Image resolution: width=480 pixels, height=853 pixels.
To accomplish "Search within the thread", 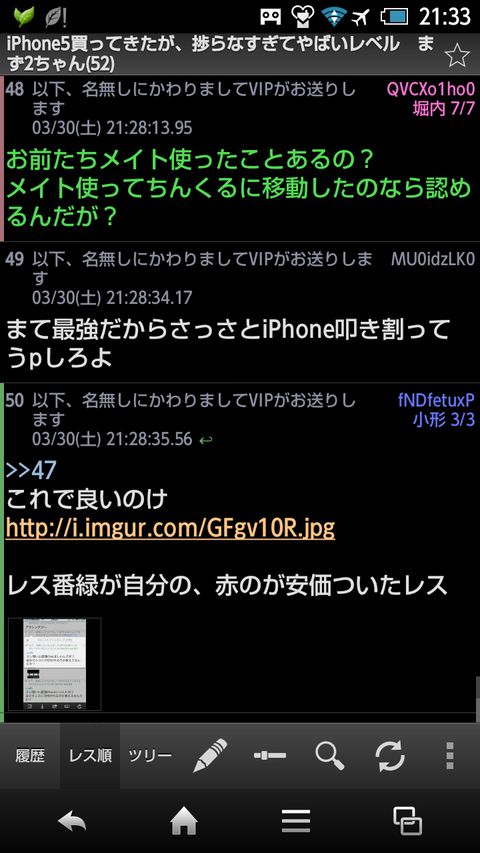I will [x=330, y=756].
